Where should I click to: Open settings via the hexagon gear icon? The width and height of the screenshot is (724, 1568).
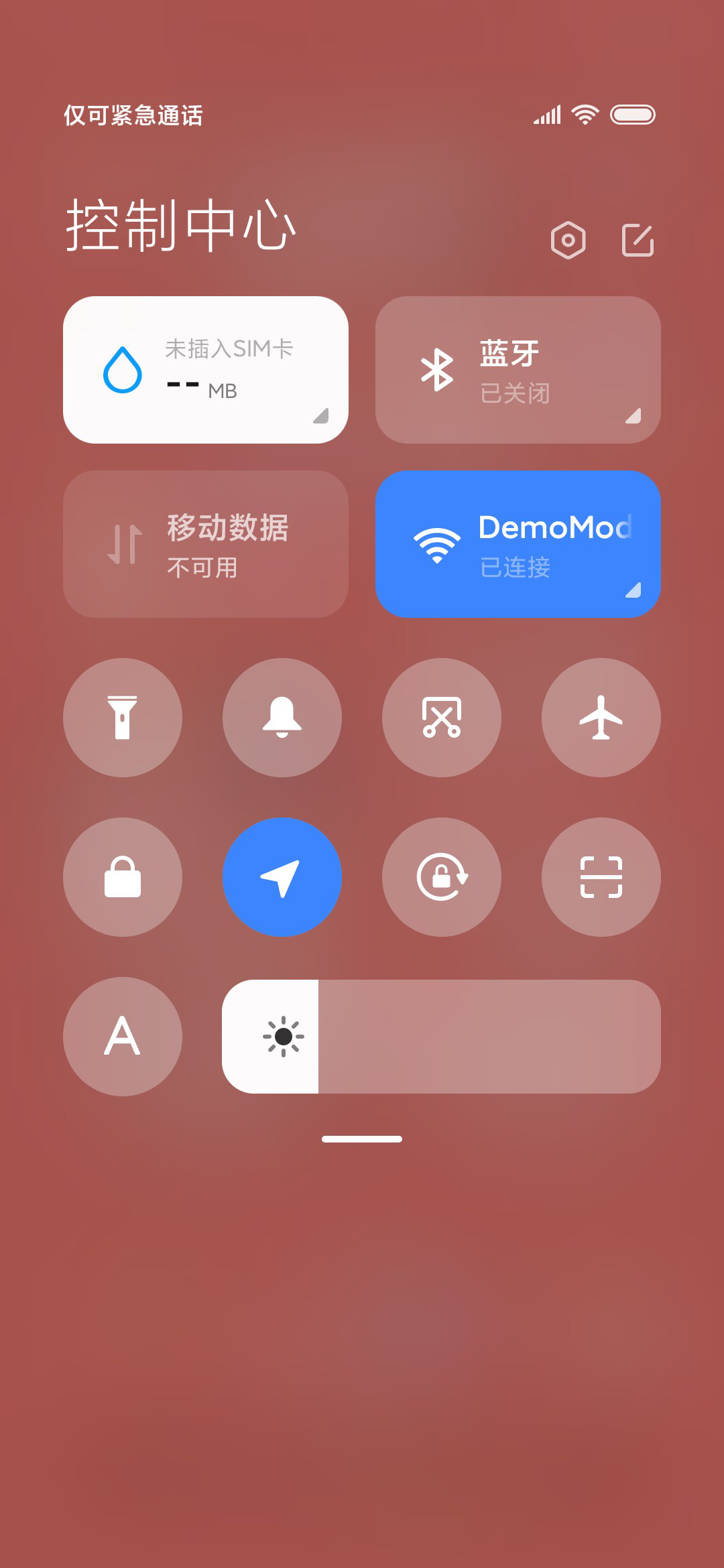568,240
